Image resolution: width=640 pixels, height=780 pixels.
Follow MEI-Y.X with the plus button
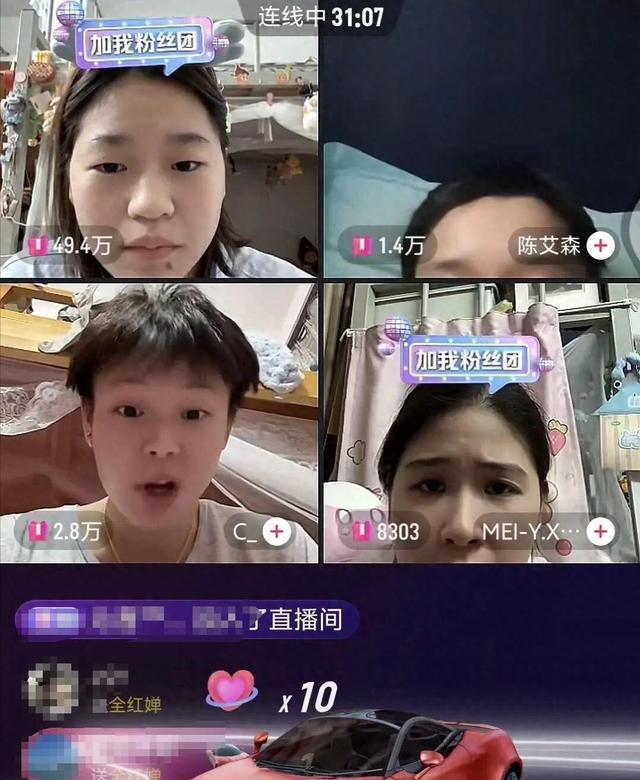[600, 530]
